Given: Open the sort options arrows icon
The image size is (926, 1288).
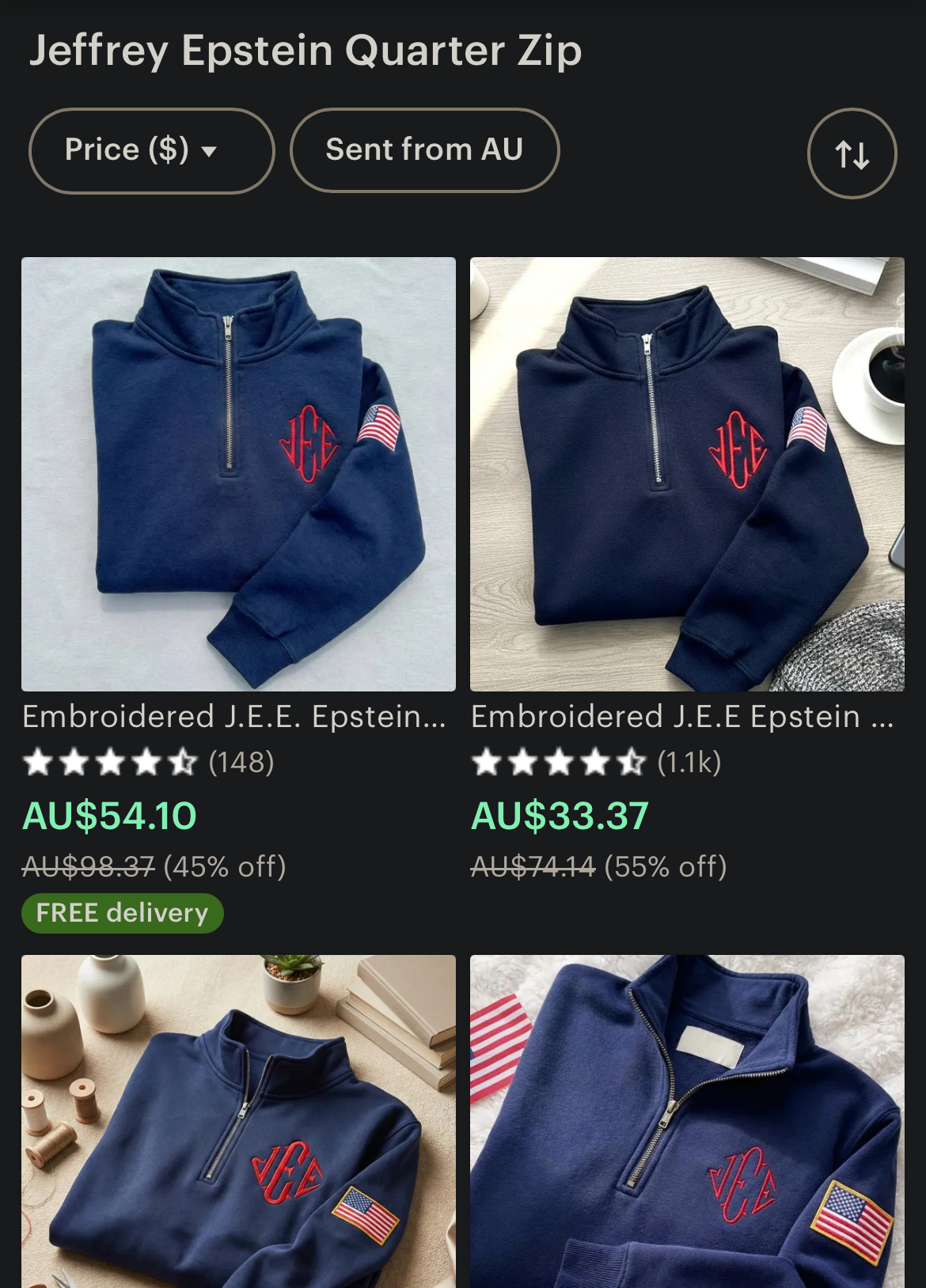Looking at the screenshot, I should (x=852, y=153).
